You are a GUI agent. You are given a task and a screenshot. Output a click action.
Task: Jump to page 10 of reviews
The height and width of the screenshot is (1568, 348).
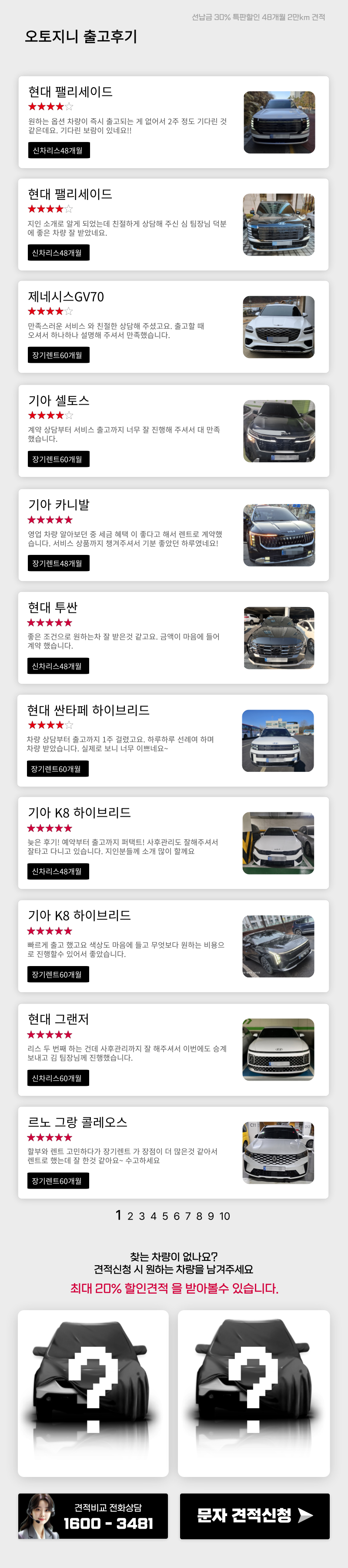pyautogui.click(x=224, y=1216)
